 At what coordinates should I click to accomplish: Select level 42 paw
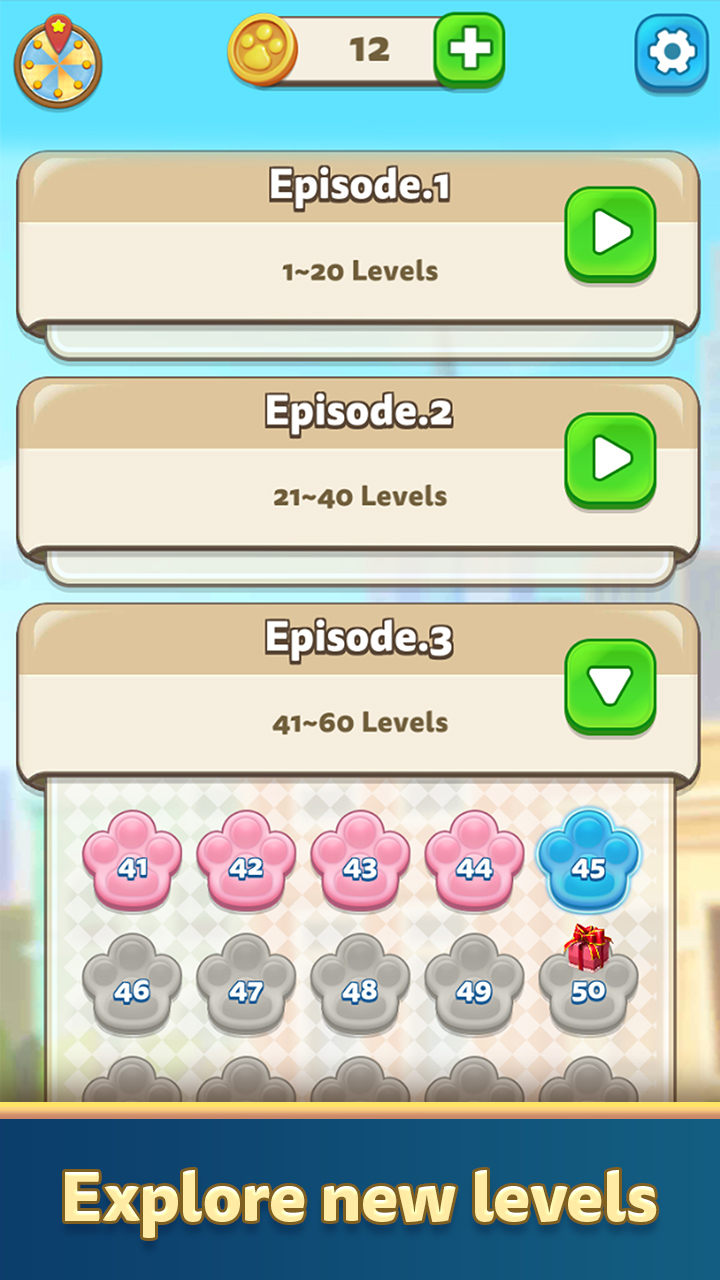[246, 862]
